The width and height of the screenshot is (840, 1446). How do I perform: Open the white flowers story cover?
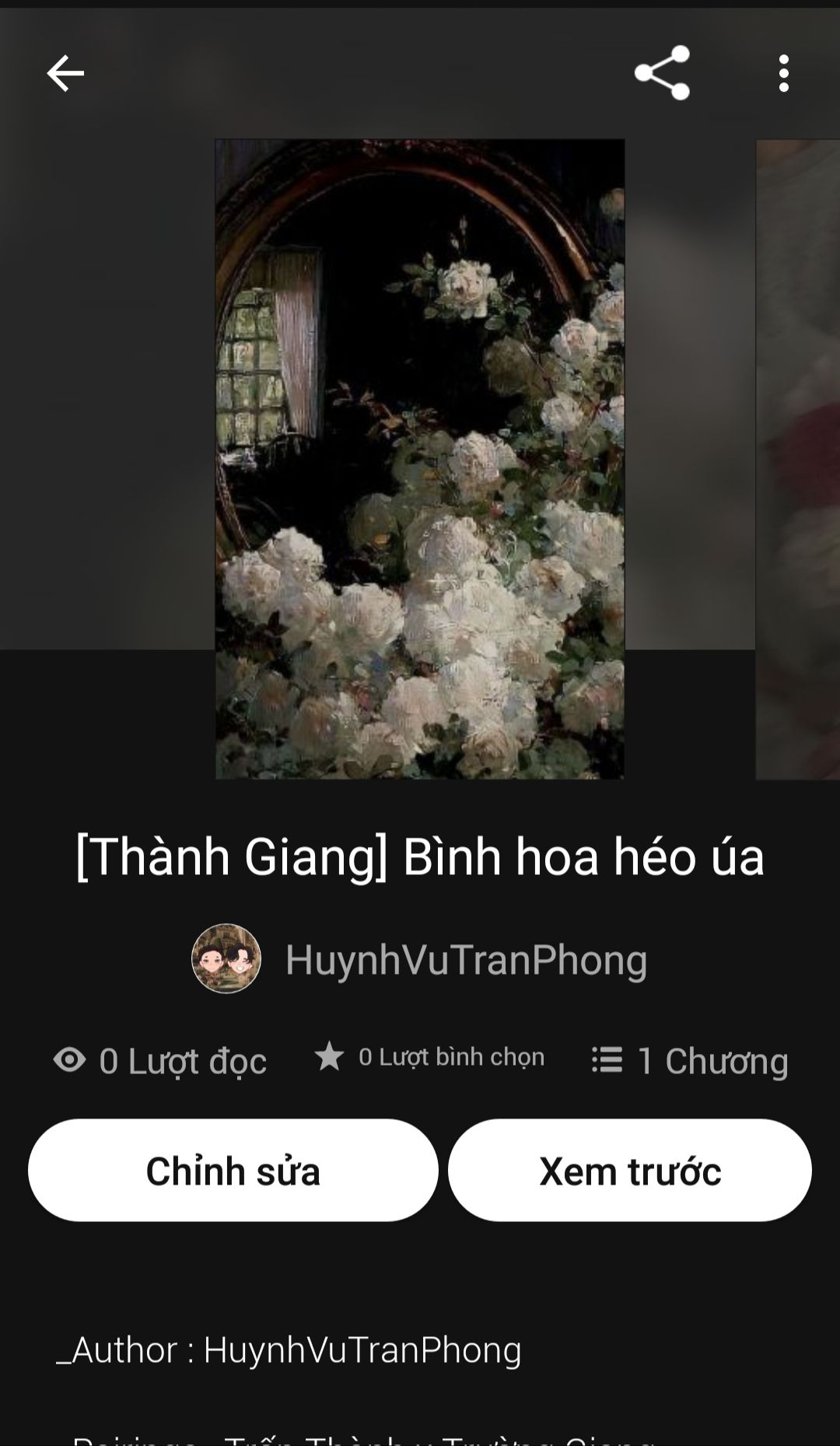pos(419,459)
